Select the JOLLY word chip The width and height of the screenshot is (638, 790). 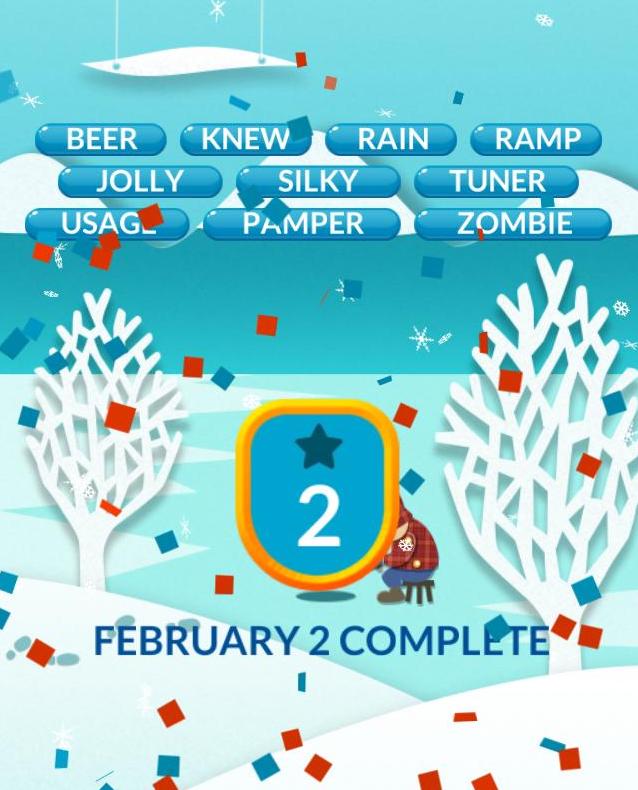(139, 182)
